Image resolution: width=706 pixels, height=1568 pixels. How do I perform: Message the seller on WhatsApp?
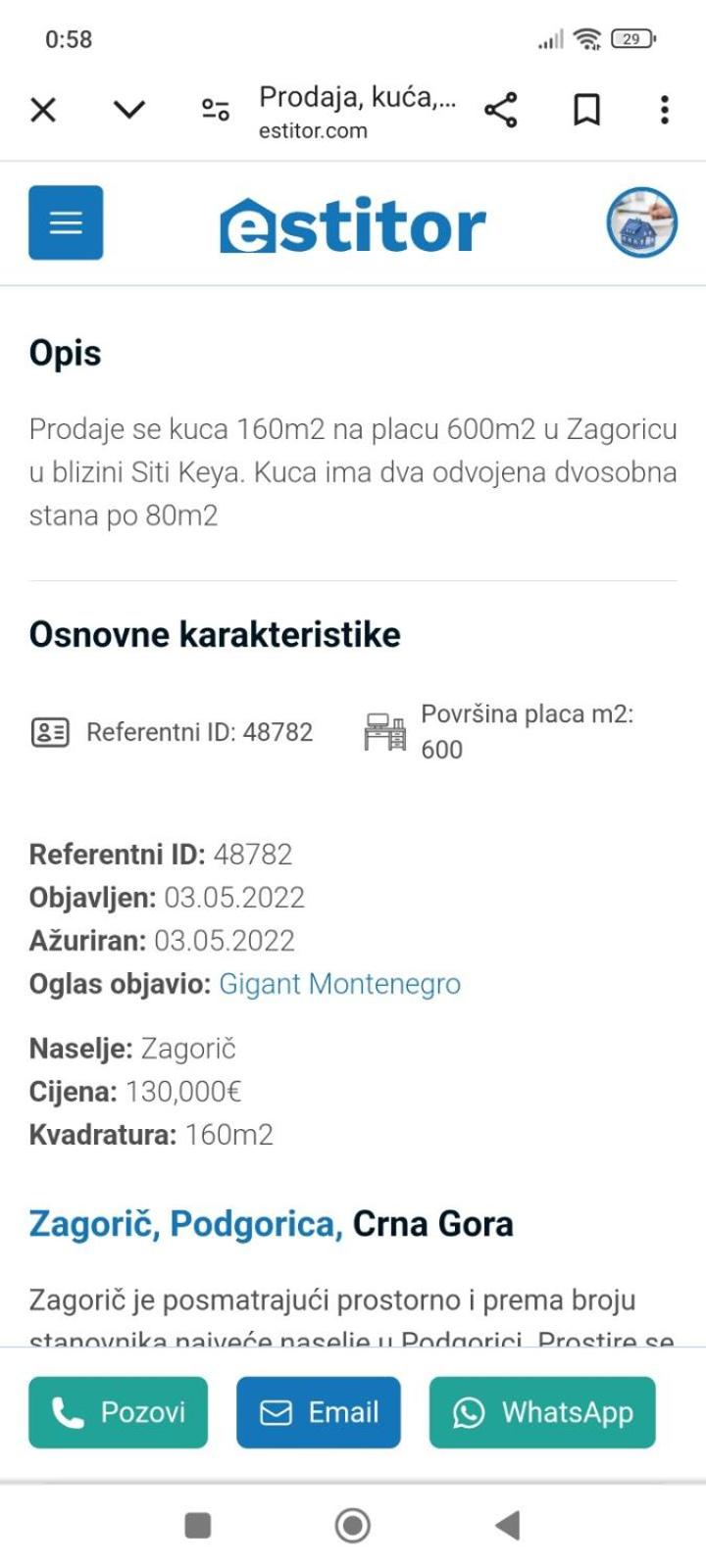pyautogui.click(x=542, y=1412)
